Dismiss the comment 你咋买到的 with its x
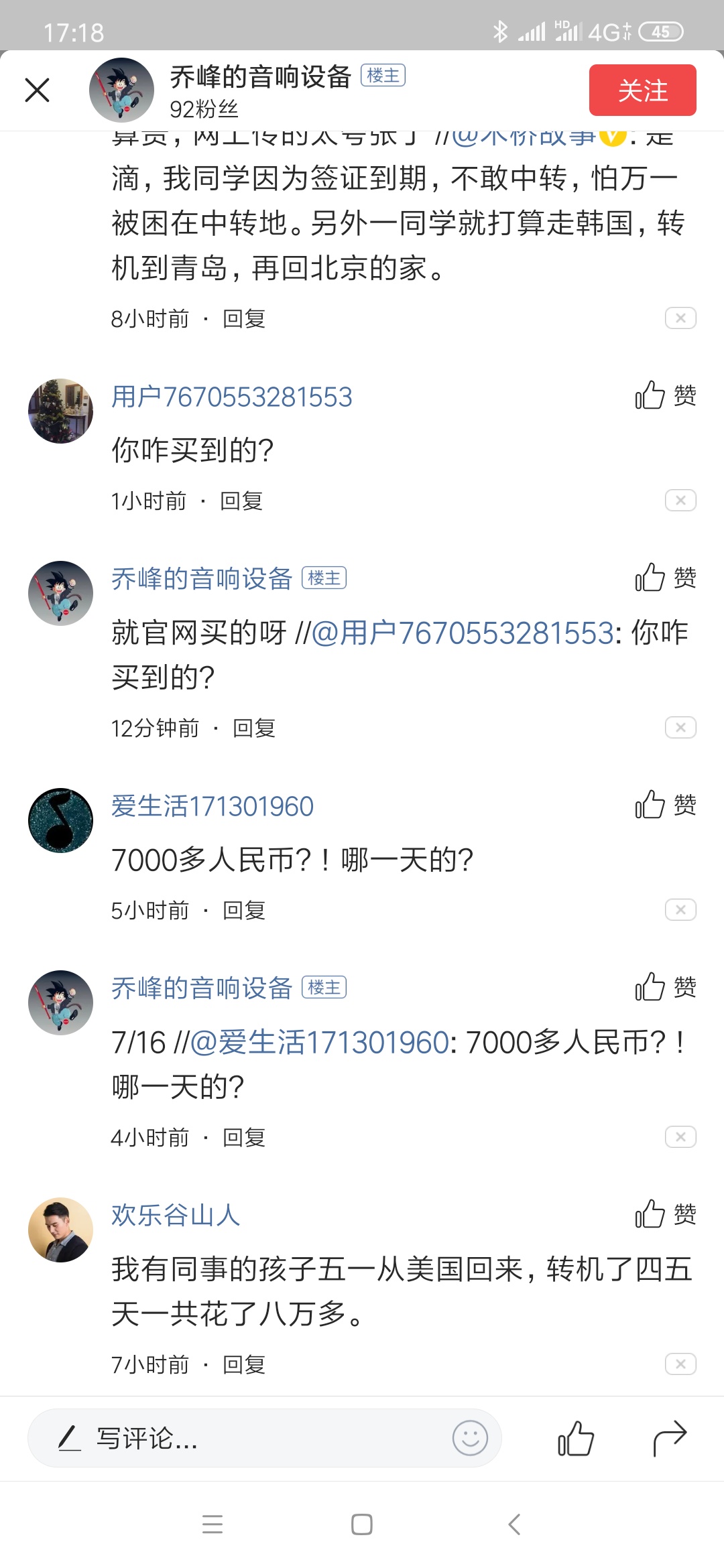 pyautogui.click(x=680, y=501)
